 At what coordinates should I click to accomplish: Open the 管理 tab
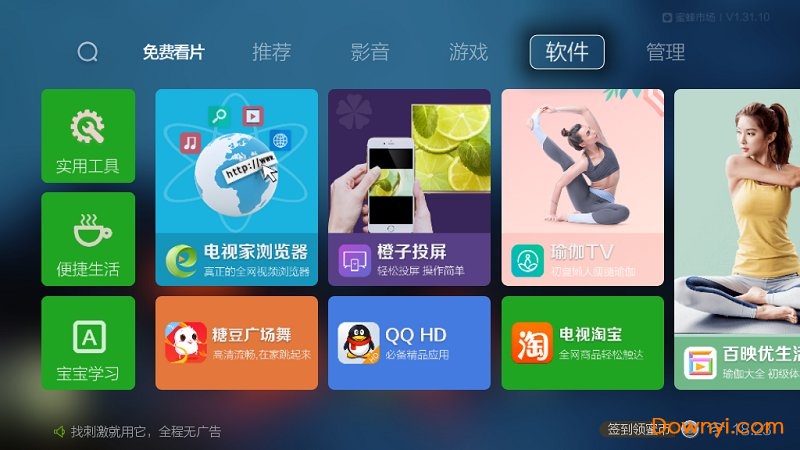pos(665,53)
